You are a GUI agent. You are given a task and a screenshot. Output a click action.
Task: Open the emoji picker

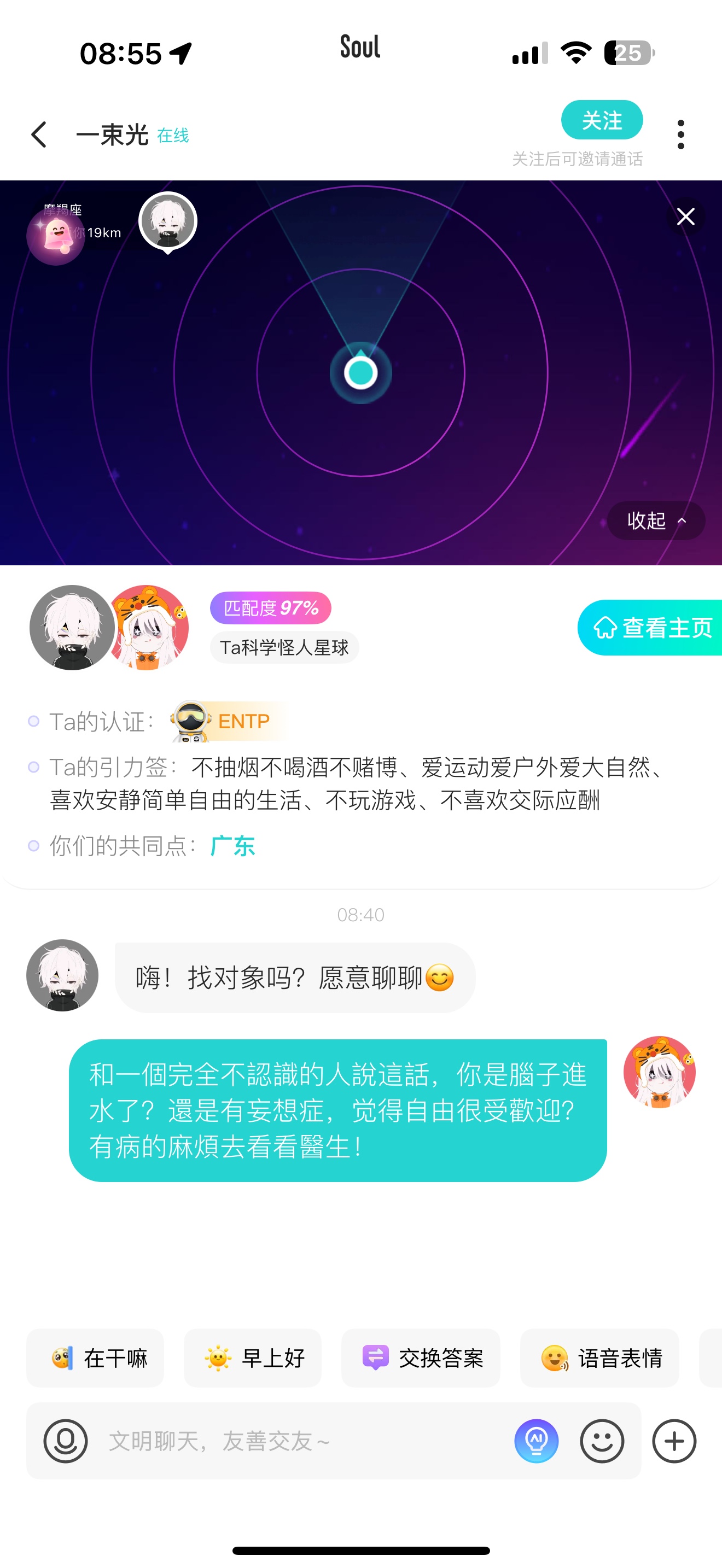click(602, 1441)
